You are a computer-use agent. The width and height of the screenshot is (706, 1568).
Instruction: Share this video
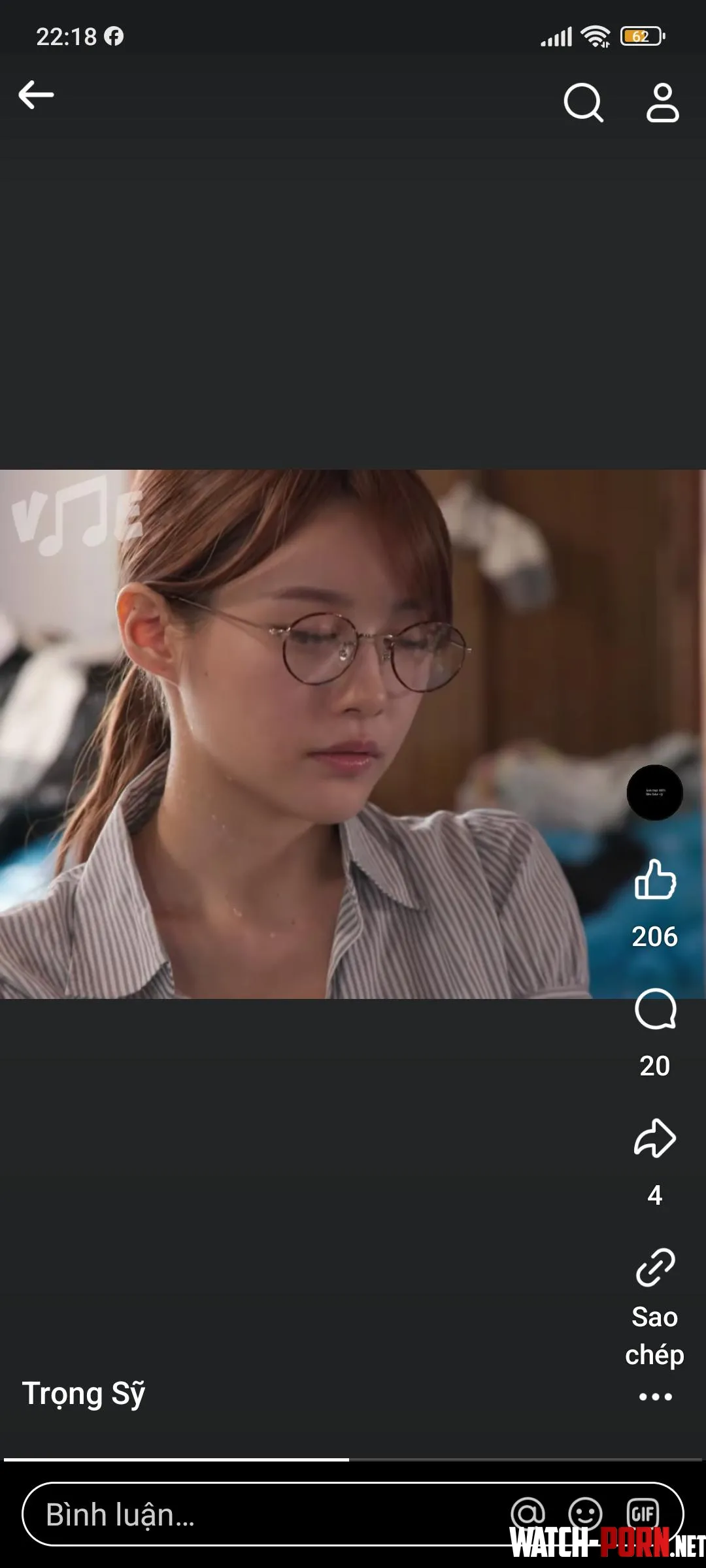(x=654, y=1139)
